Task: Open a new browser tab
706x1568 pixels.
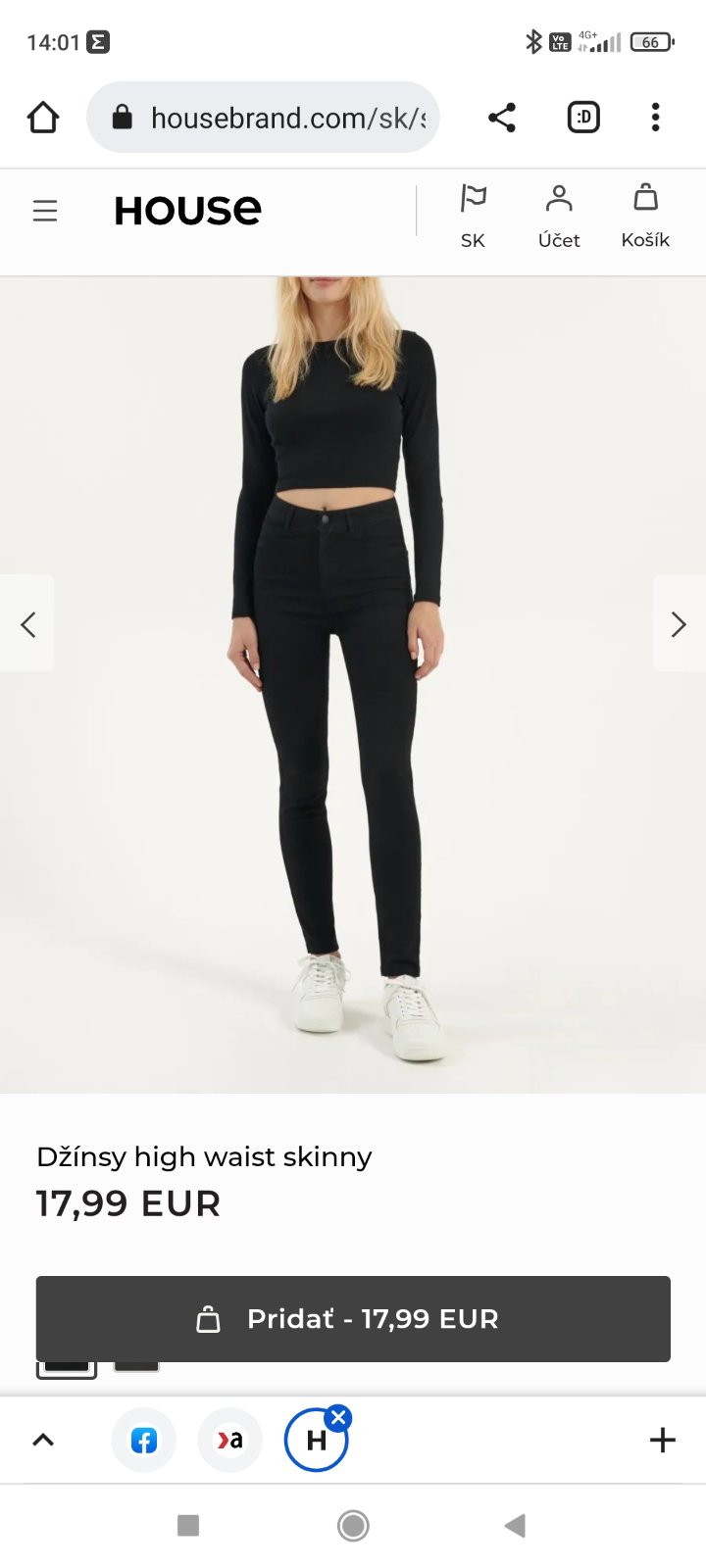Action: (x=663, y=1440)
